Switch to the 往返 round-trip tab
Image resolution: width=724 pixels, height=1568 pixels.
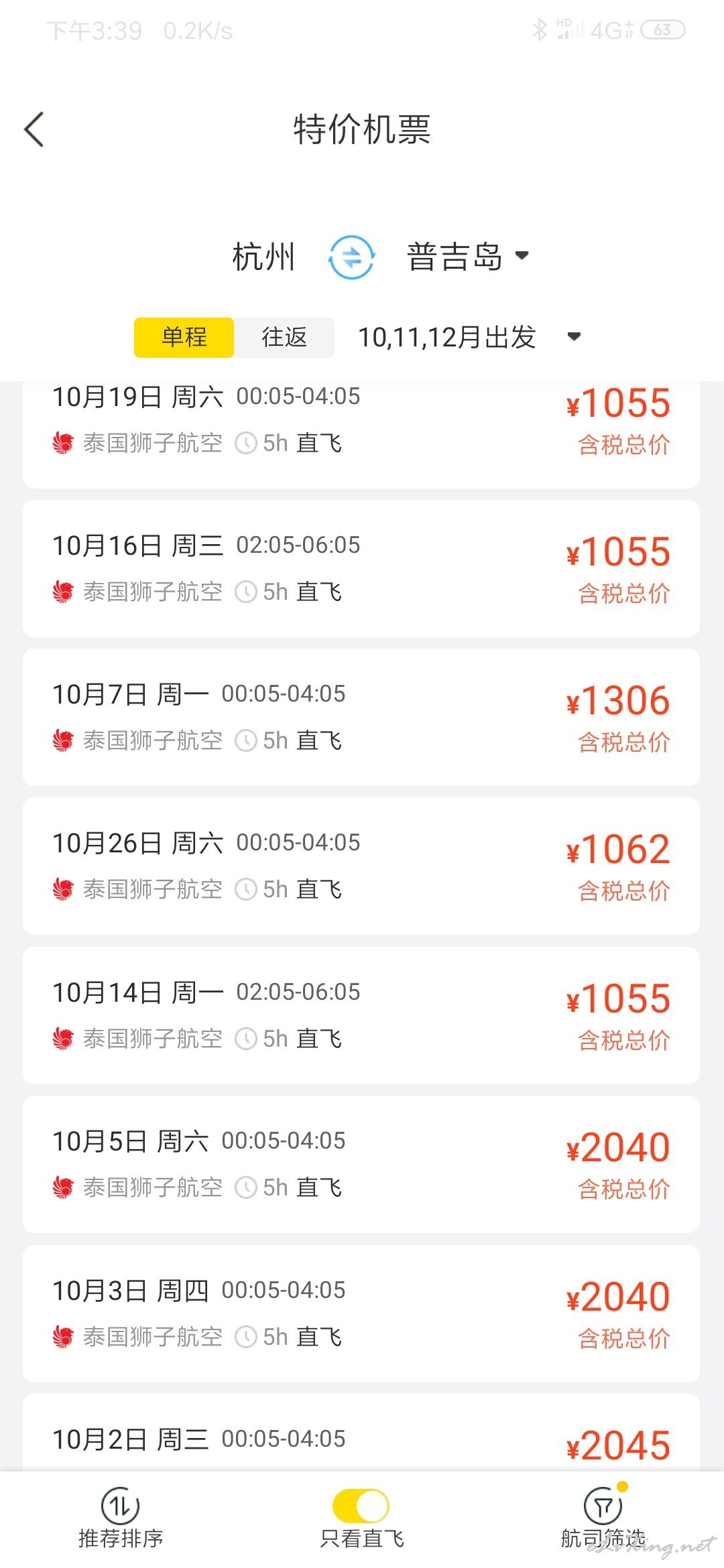point(284,337)
